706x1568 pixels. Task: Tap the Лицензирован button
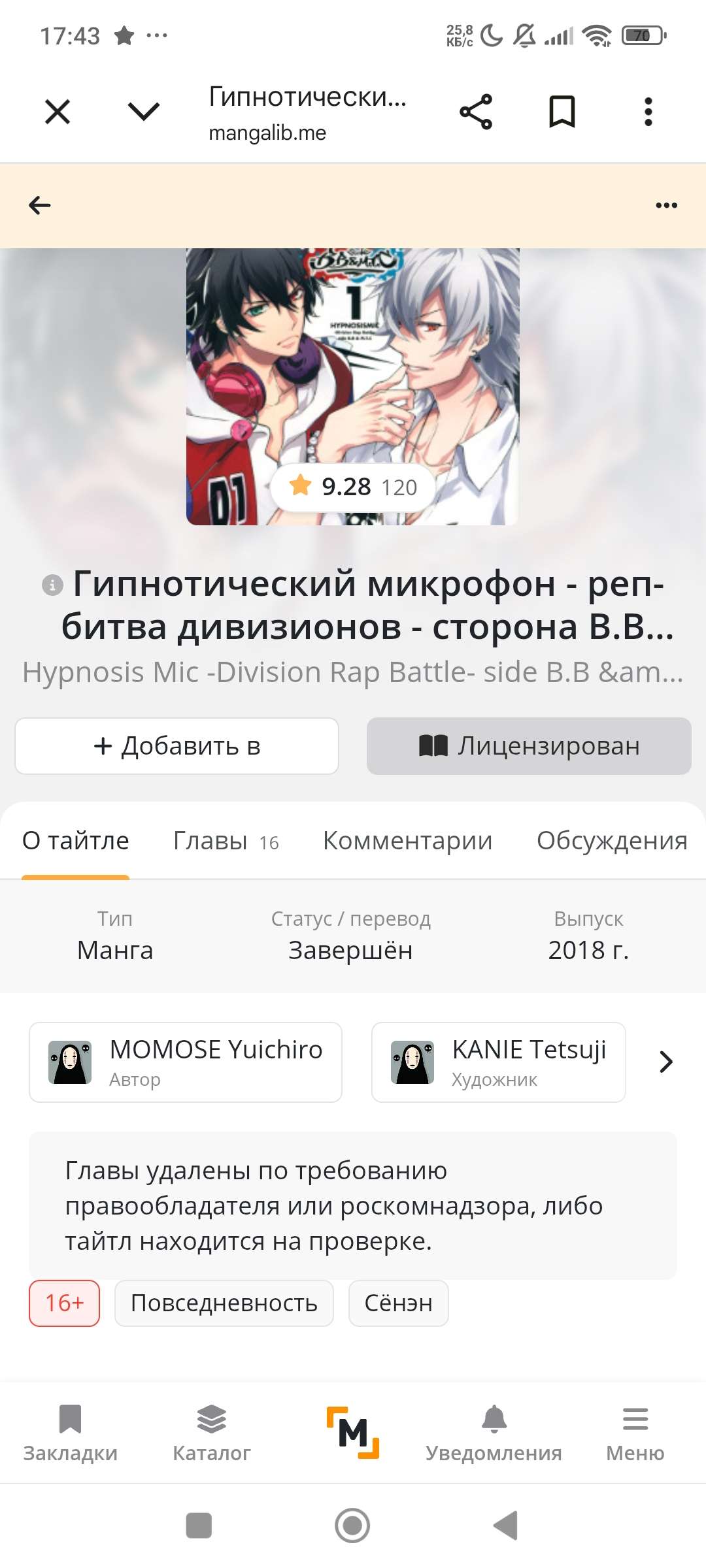(x=529, y=746)
